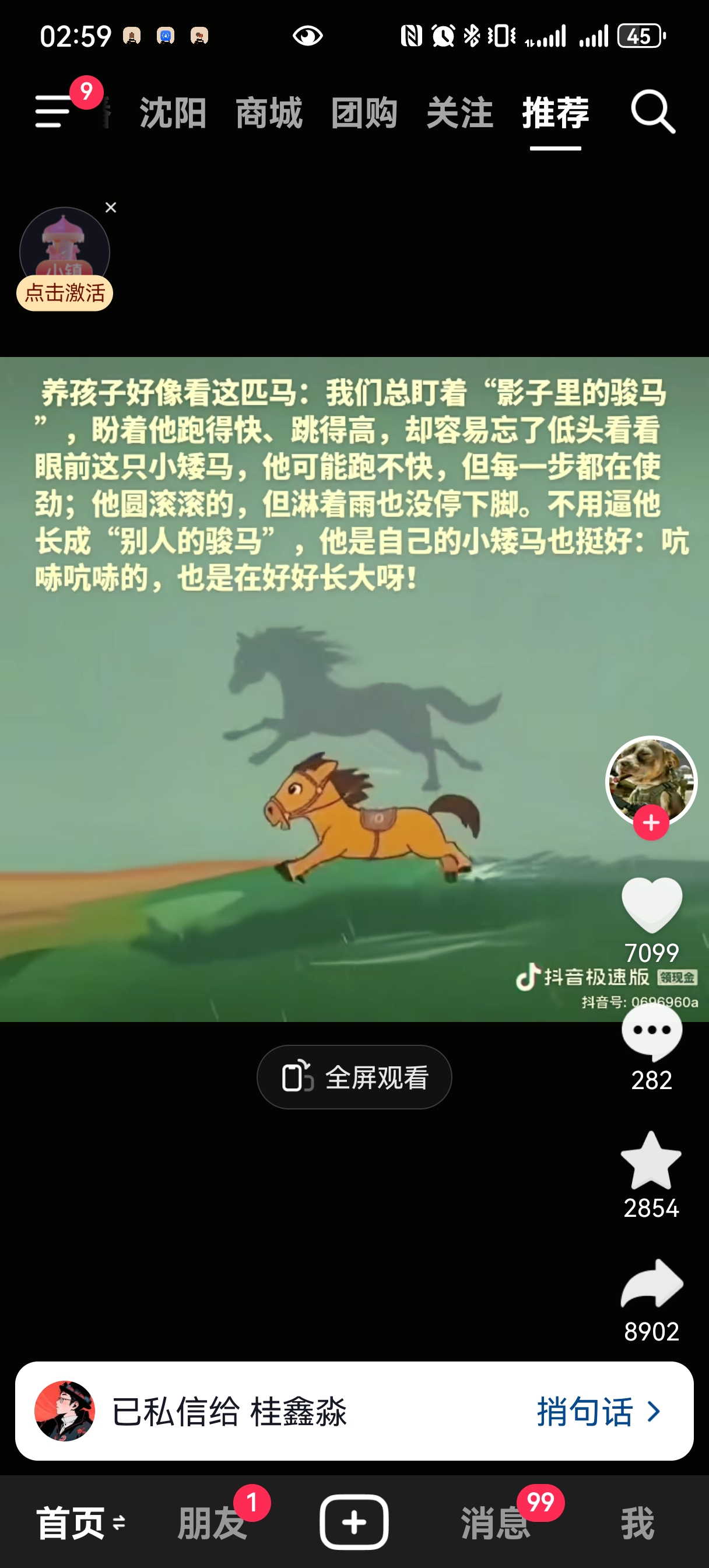
Task: Switch to the 商城 tab
Action: (x=268, y=113)
